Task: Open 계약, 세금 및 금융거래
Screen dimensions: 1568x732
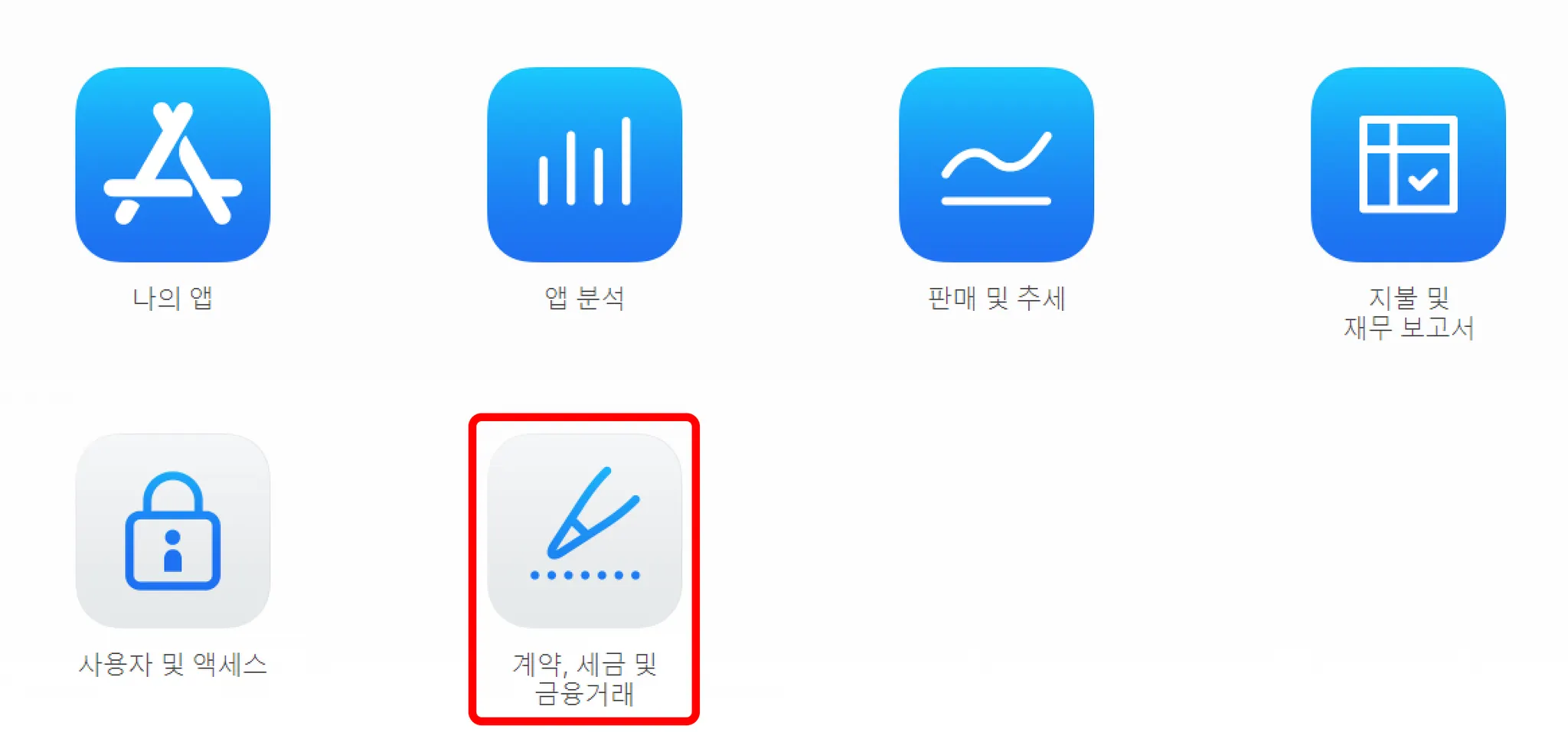Action: pos(584,531)
